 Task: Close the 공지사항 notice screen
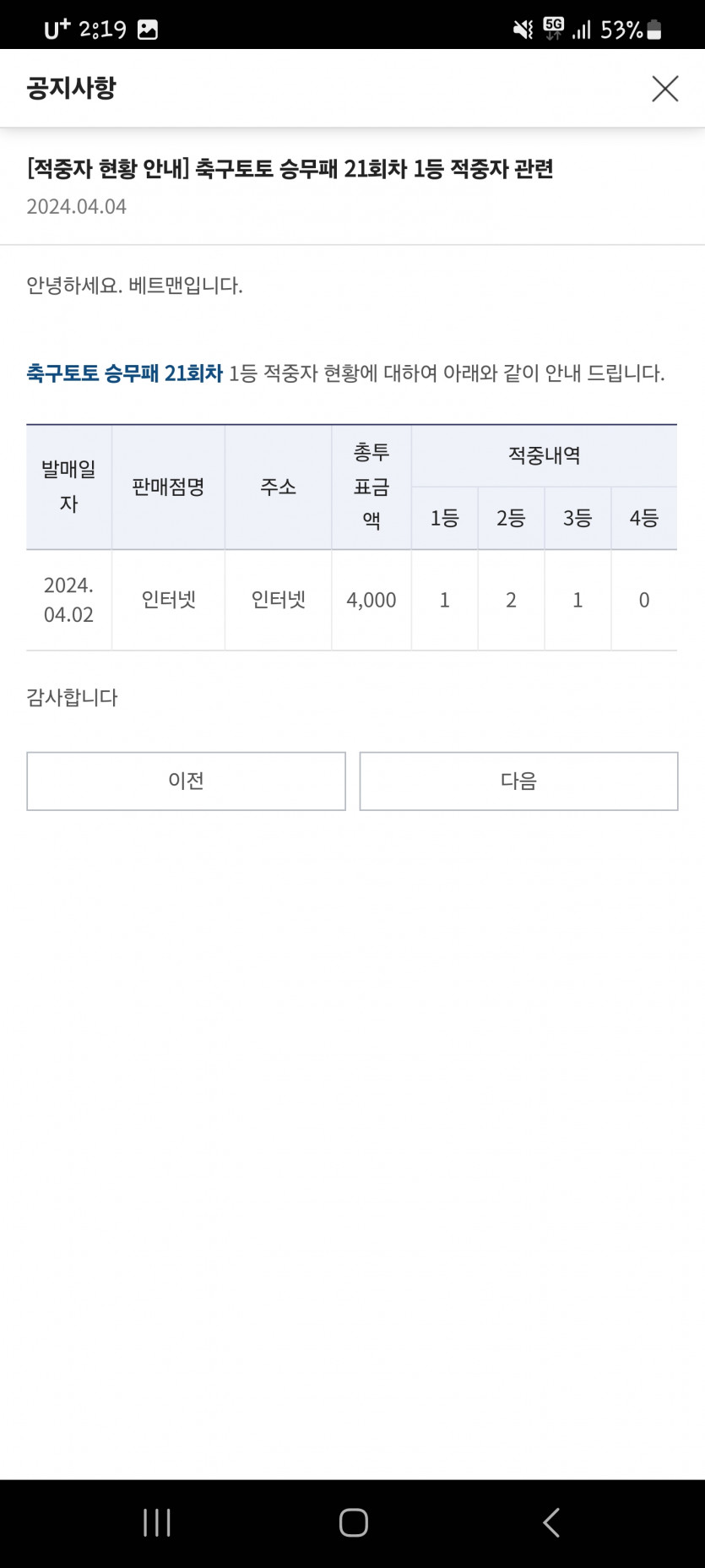coord(665,89)
